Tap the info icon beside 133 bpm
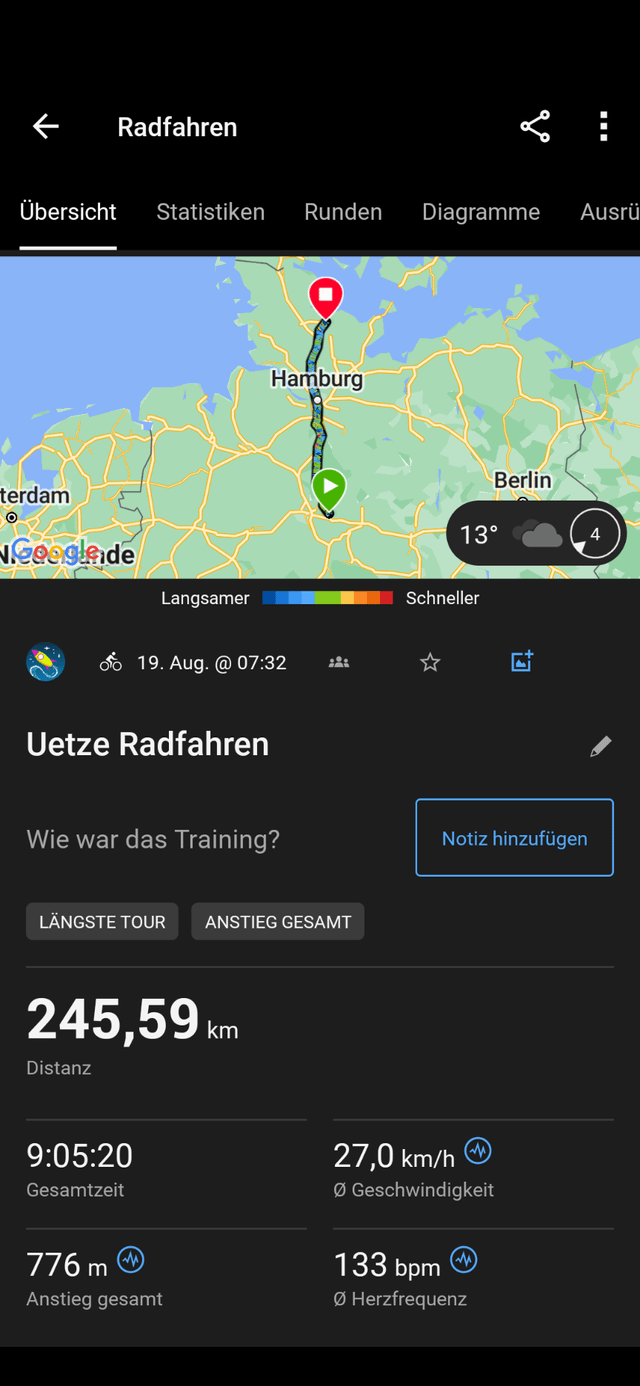 464,1260
